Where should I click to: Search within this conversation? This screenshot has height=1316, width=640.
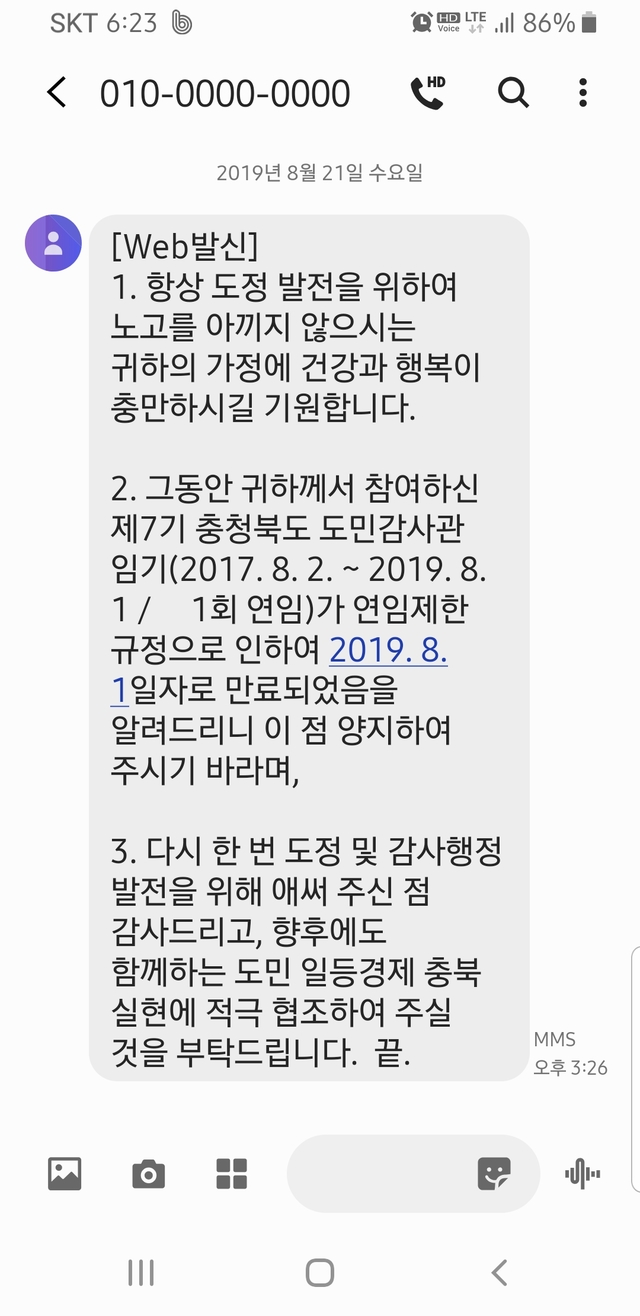[x=513, y=93]
